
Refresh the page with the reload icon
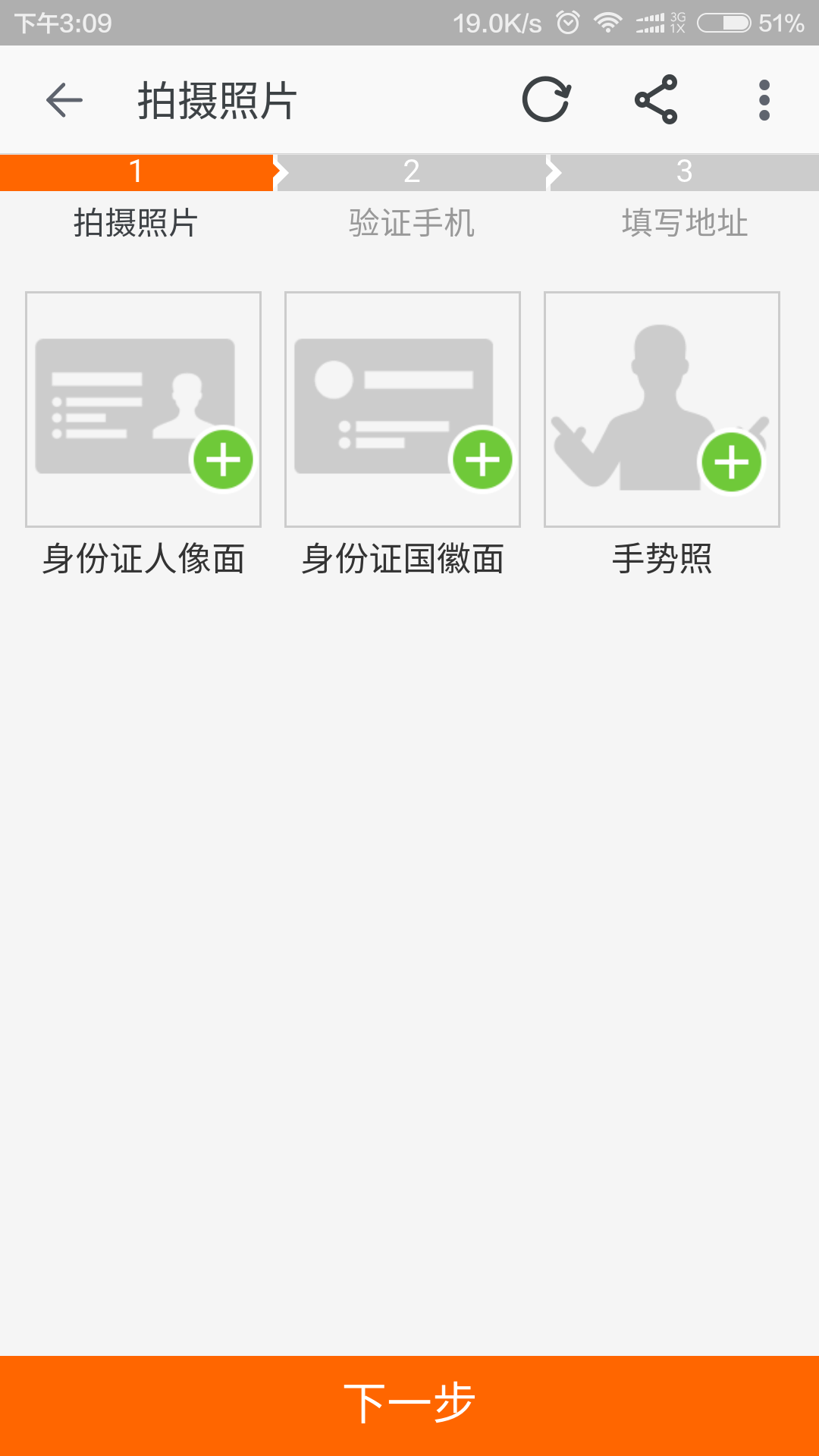coord(546,99)
